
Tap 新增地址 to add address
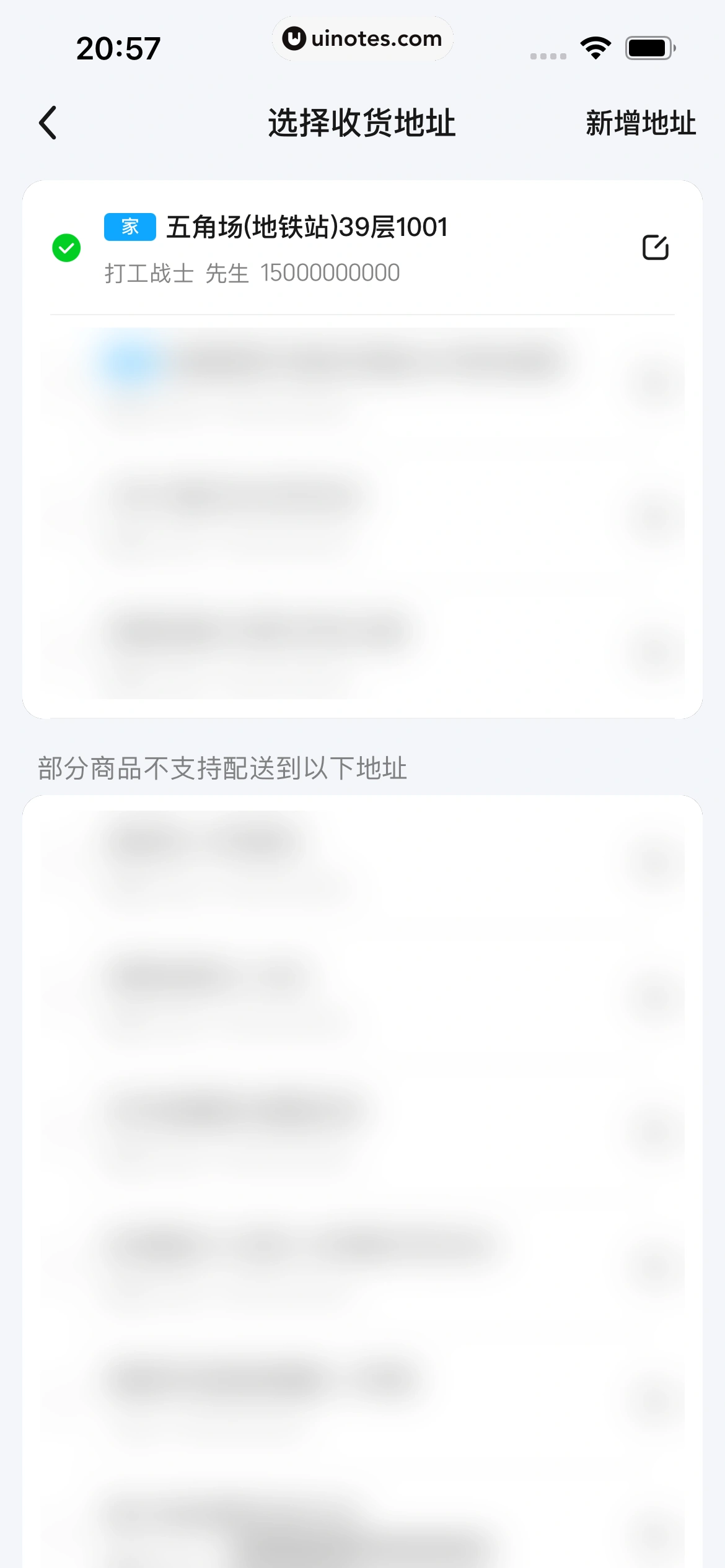[640, 123]
